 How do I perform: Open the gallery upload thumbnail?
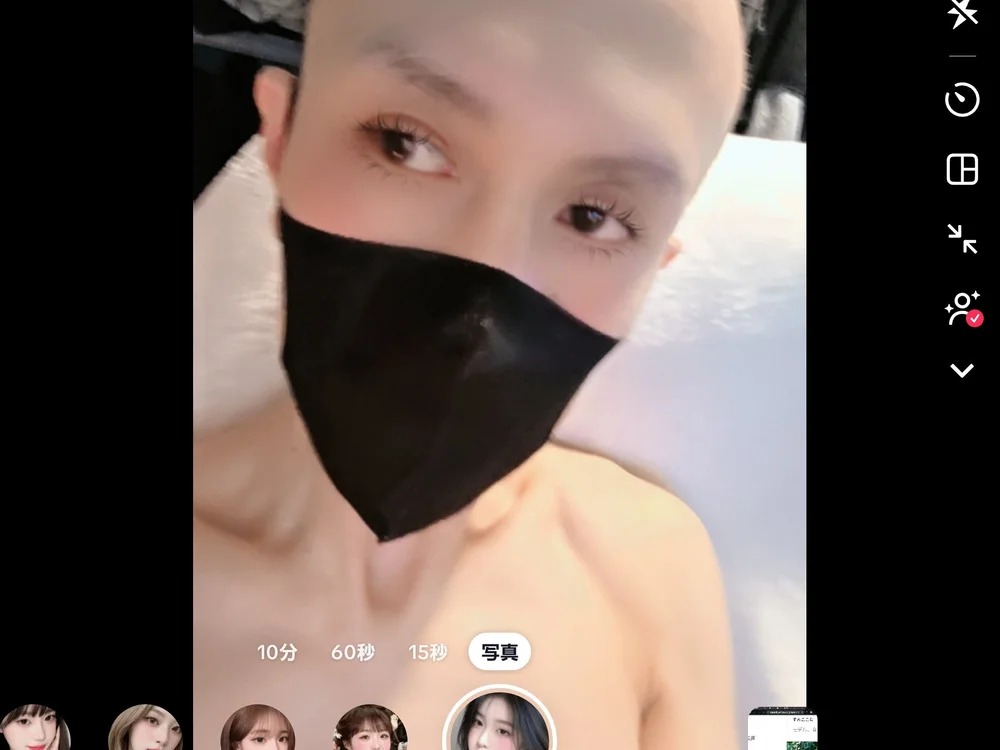[781, 729]
